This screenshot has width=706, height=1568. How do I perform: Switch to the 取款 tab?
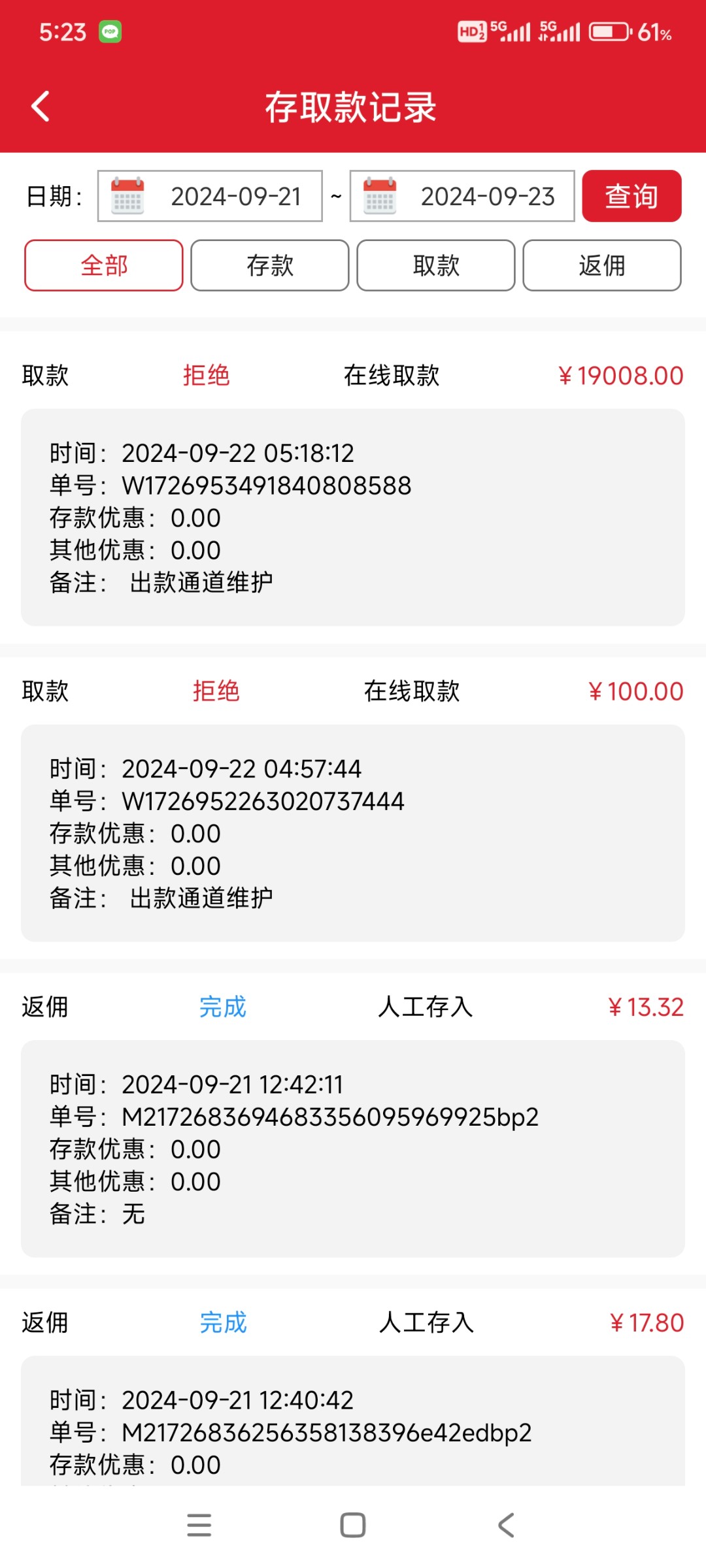click(x=436, y=265)
